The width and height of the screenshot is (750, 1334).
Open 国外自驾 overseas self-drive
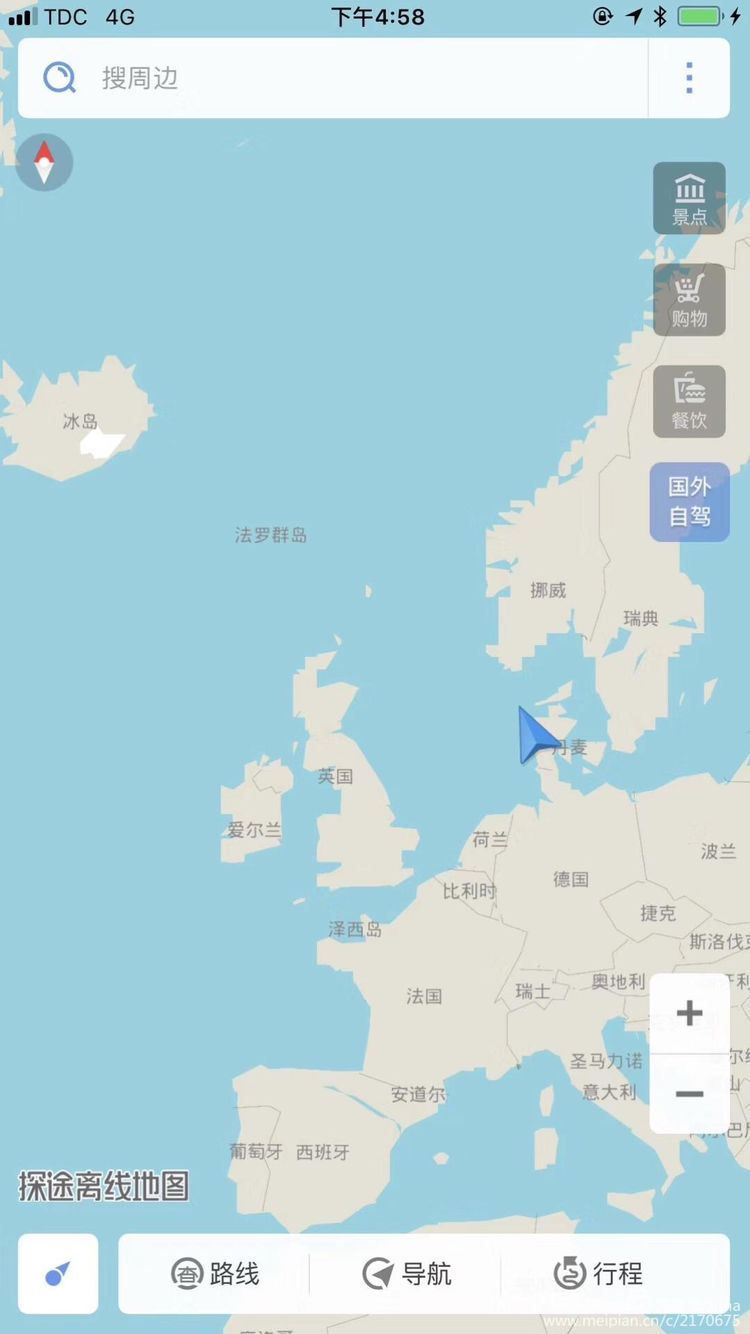689,501
